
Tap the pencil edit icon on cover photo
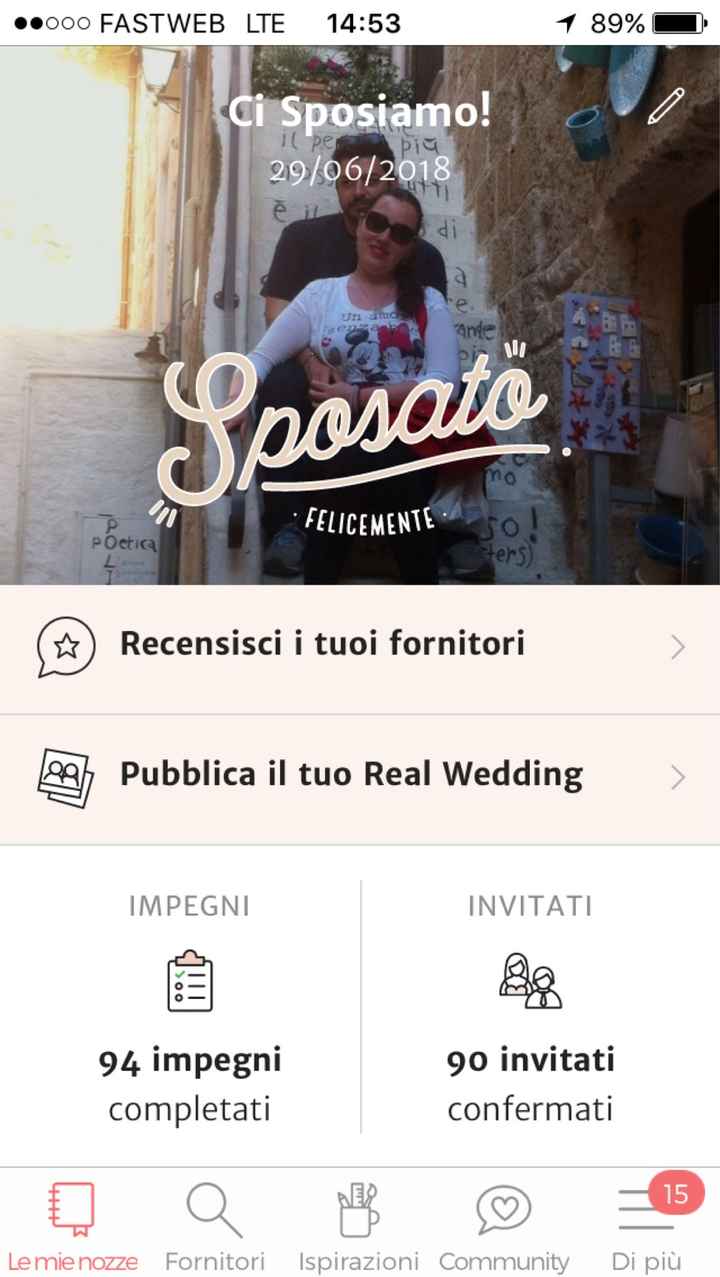tap(665, 106)
